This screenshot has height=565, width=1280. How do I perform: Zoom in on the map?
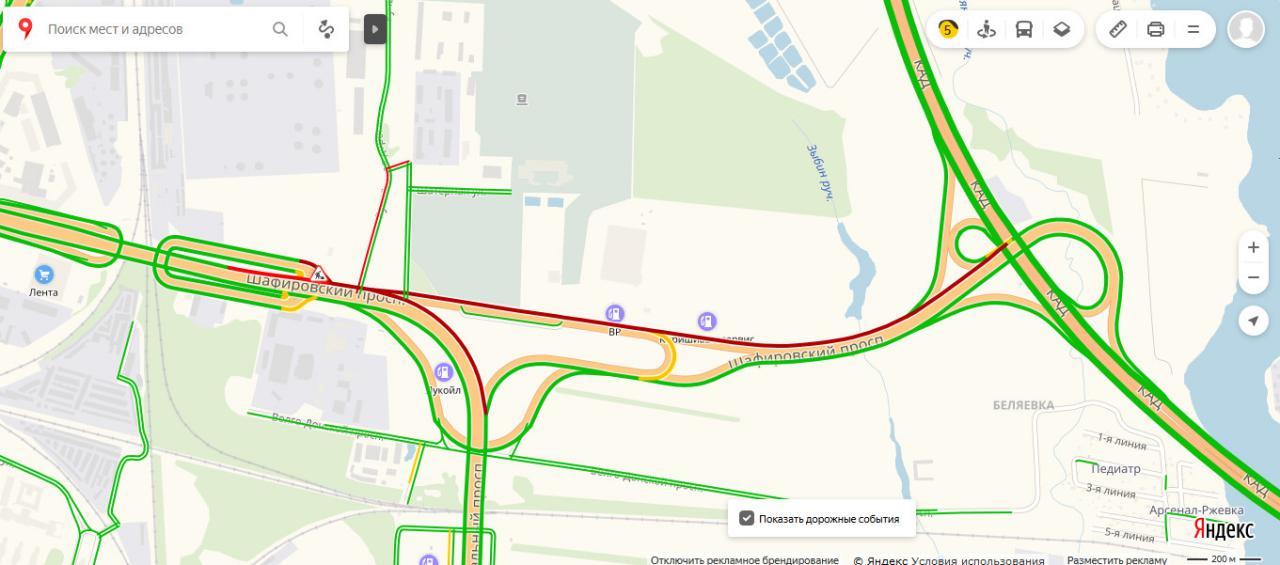(1253, 247)
